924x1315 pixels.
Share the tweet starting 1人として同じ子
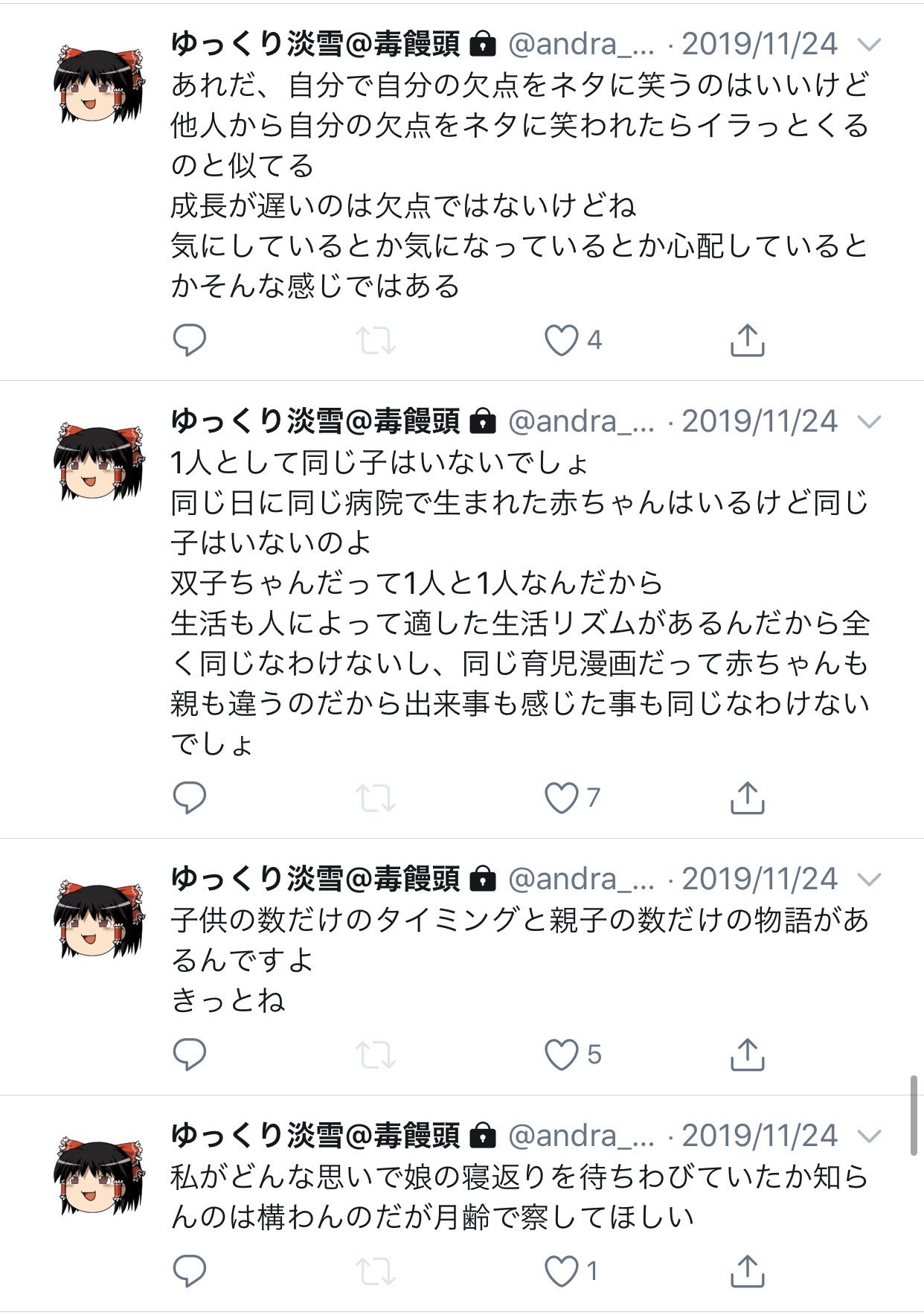coord(747,799)
